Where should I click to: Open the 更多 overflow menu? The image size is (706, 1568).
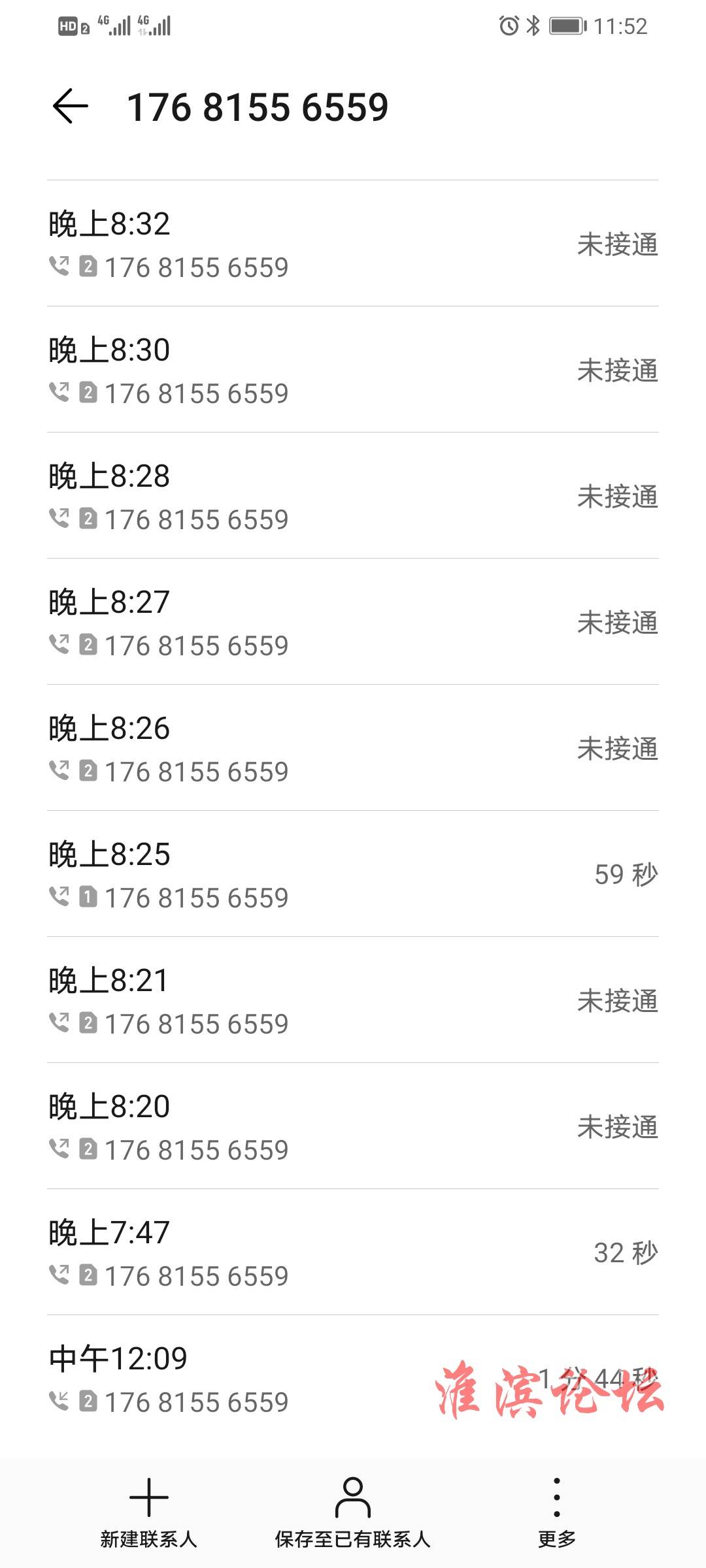click(x=557, y=1512)
